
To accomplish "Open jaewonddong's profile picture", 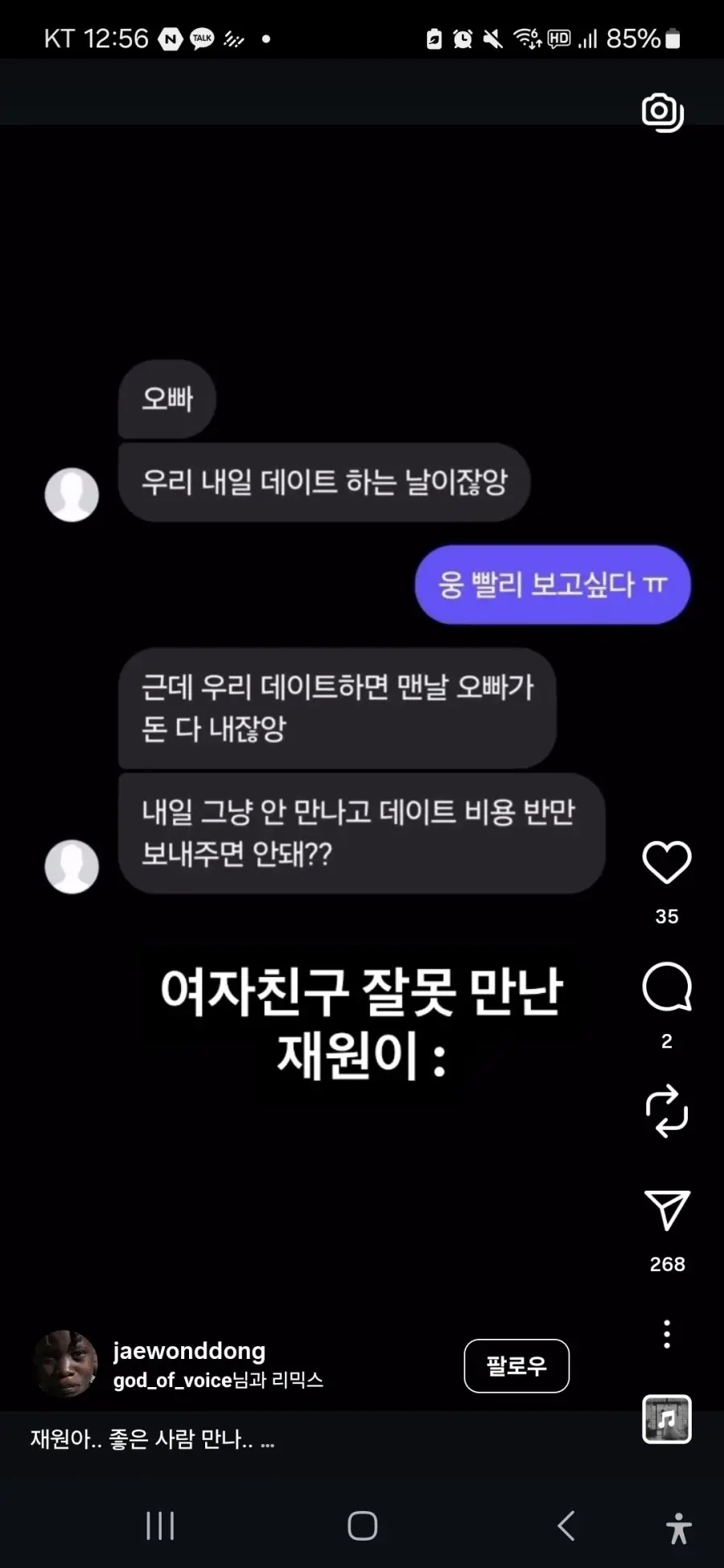I will [x=65, y=1364].
